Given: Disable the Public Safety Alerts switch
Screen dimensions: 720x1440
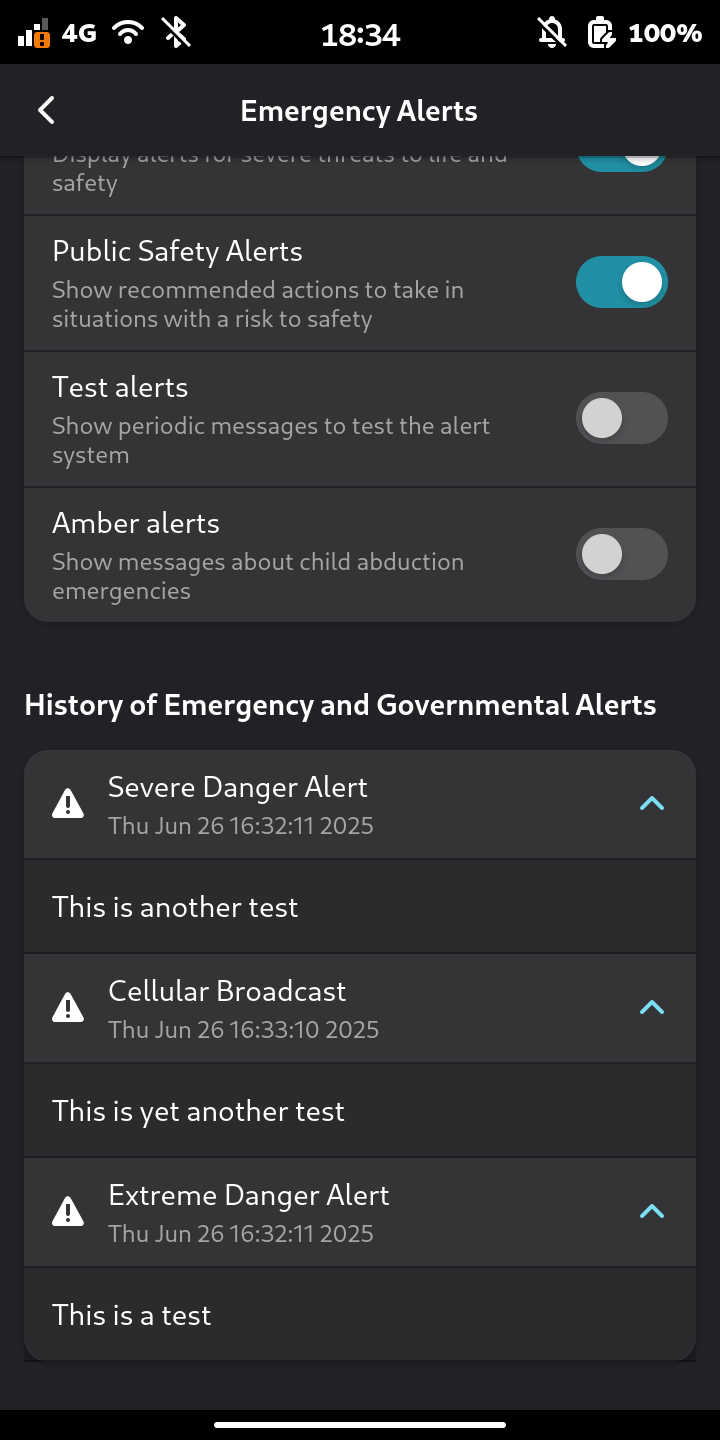Looking at the screenshot, I should point(621,282).
